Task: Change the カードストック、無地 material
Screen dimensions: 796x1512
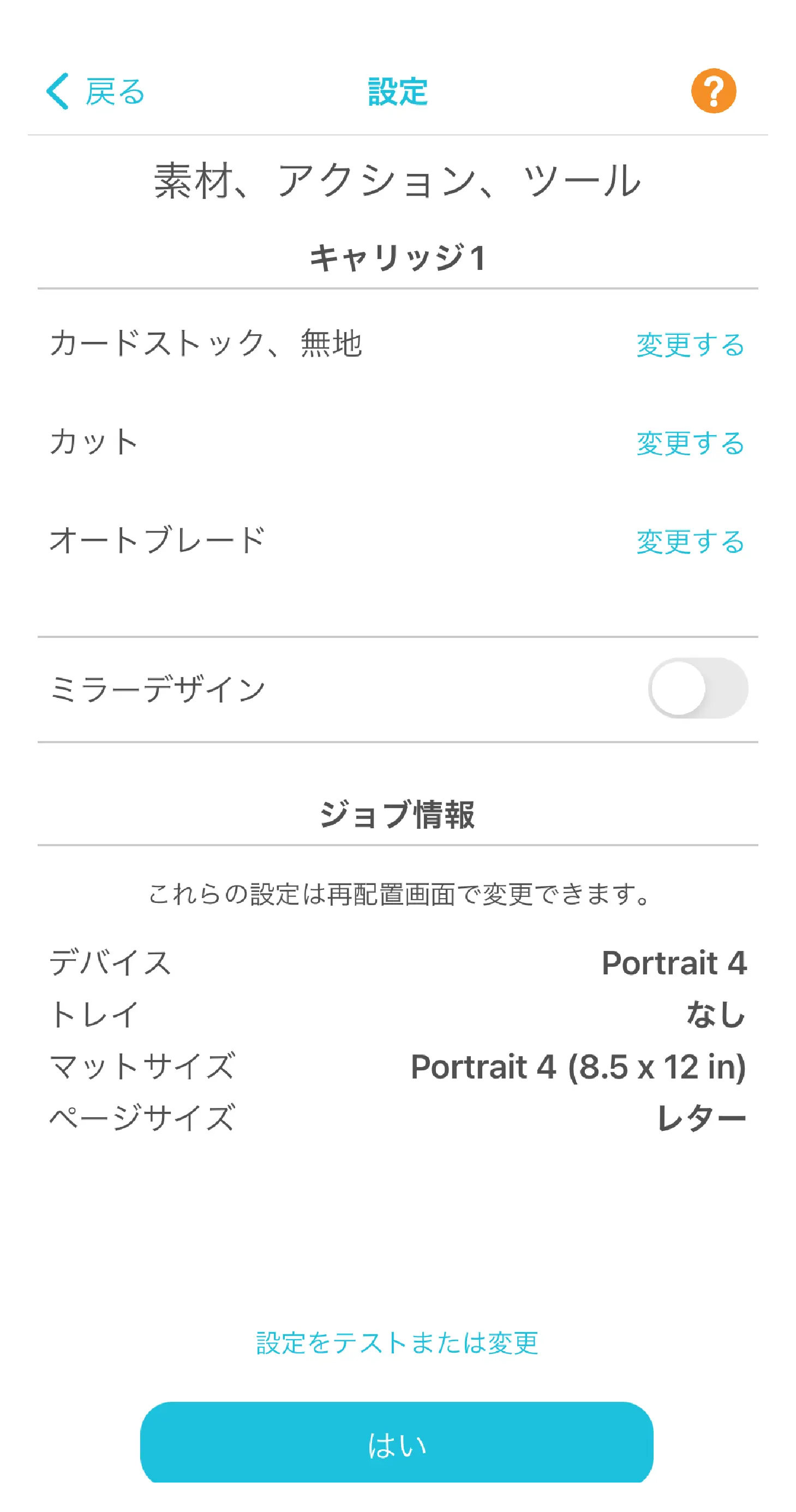Action: point(690,345)
